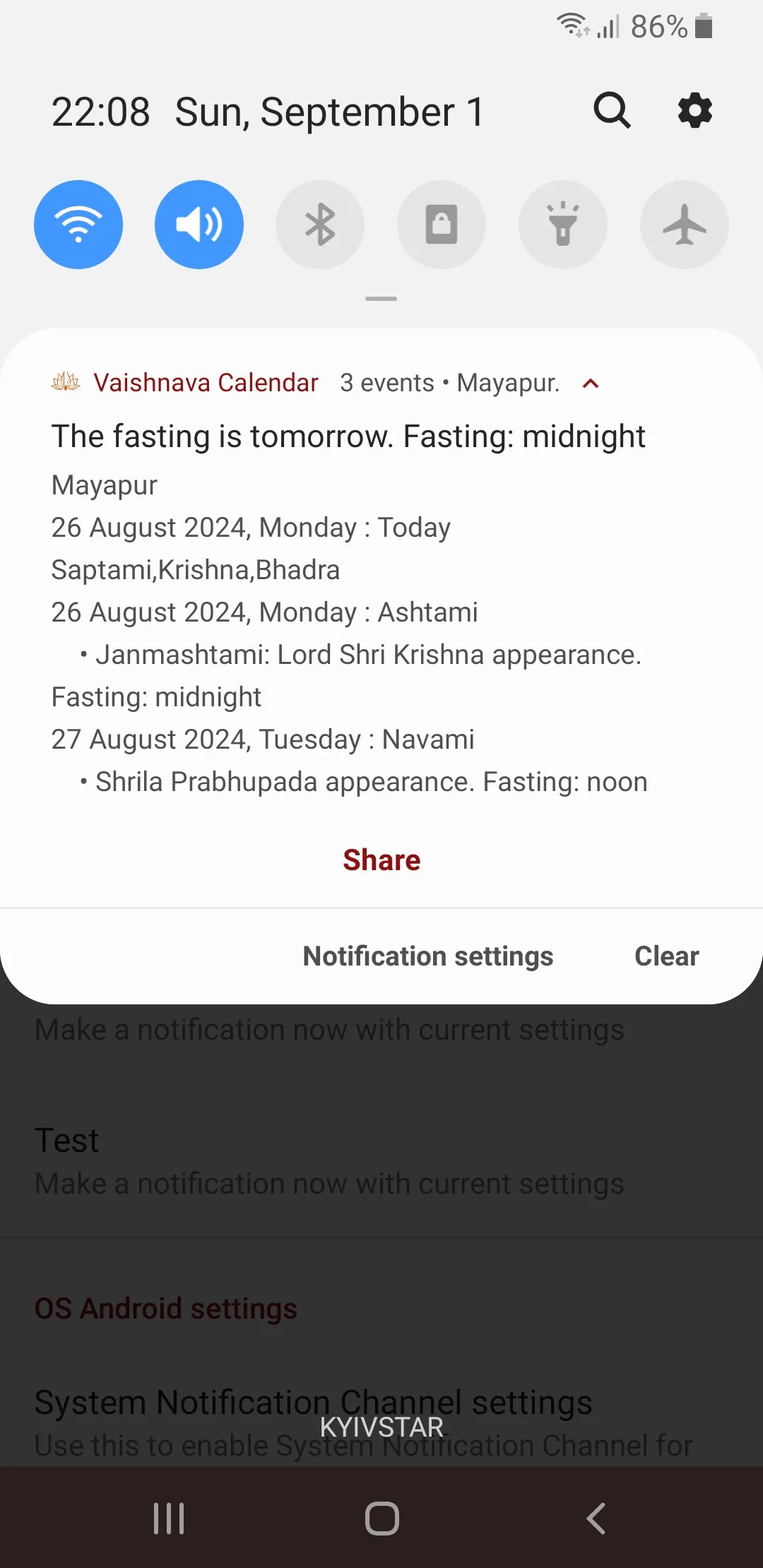763x1568 pixels.
Task: Share the fasting notification
Action: point(381,860)
